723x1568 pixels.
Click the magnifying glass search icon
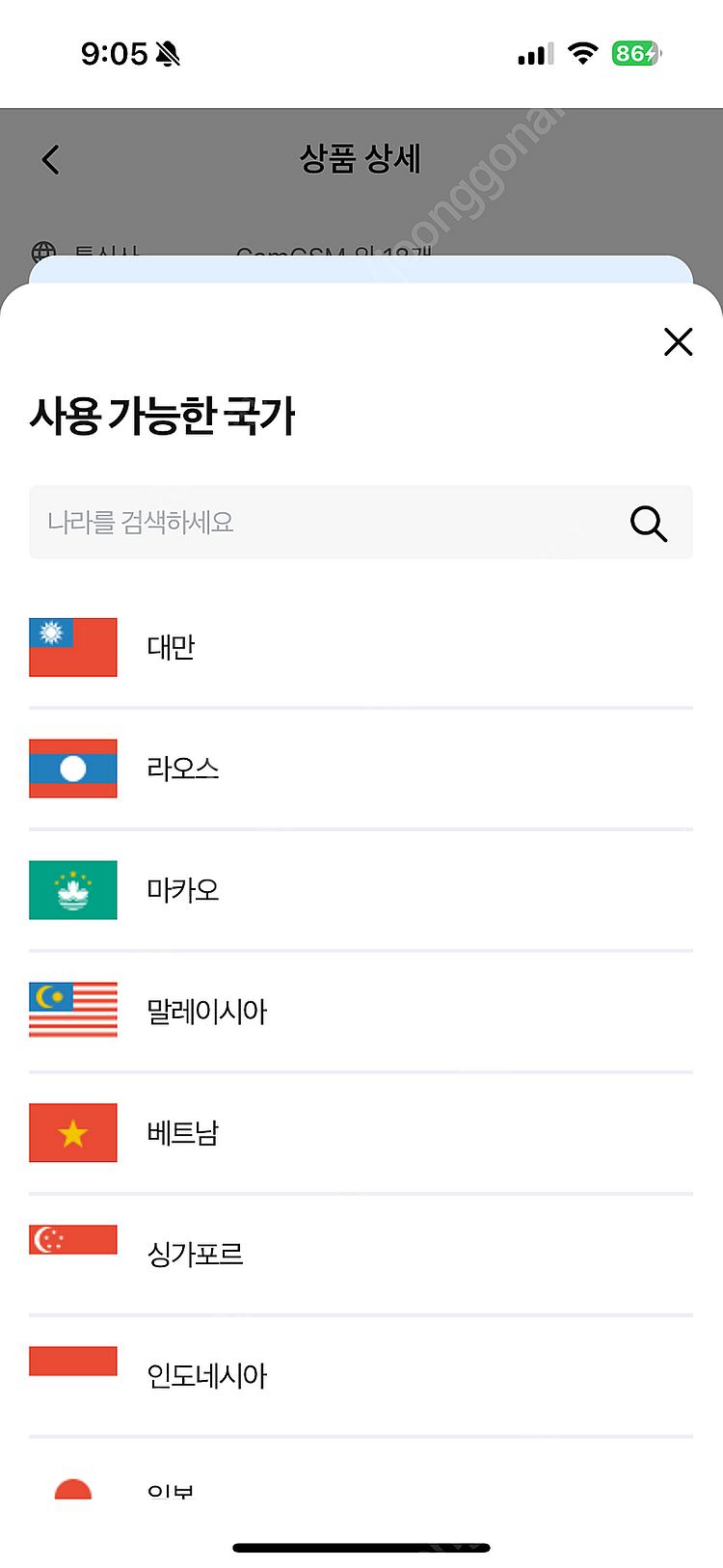(x=648, y=524)
